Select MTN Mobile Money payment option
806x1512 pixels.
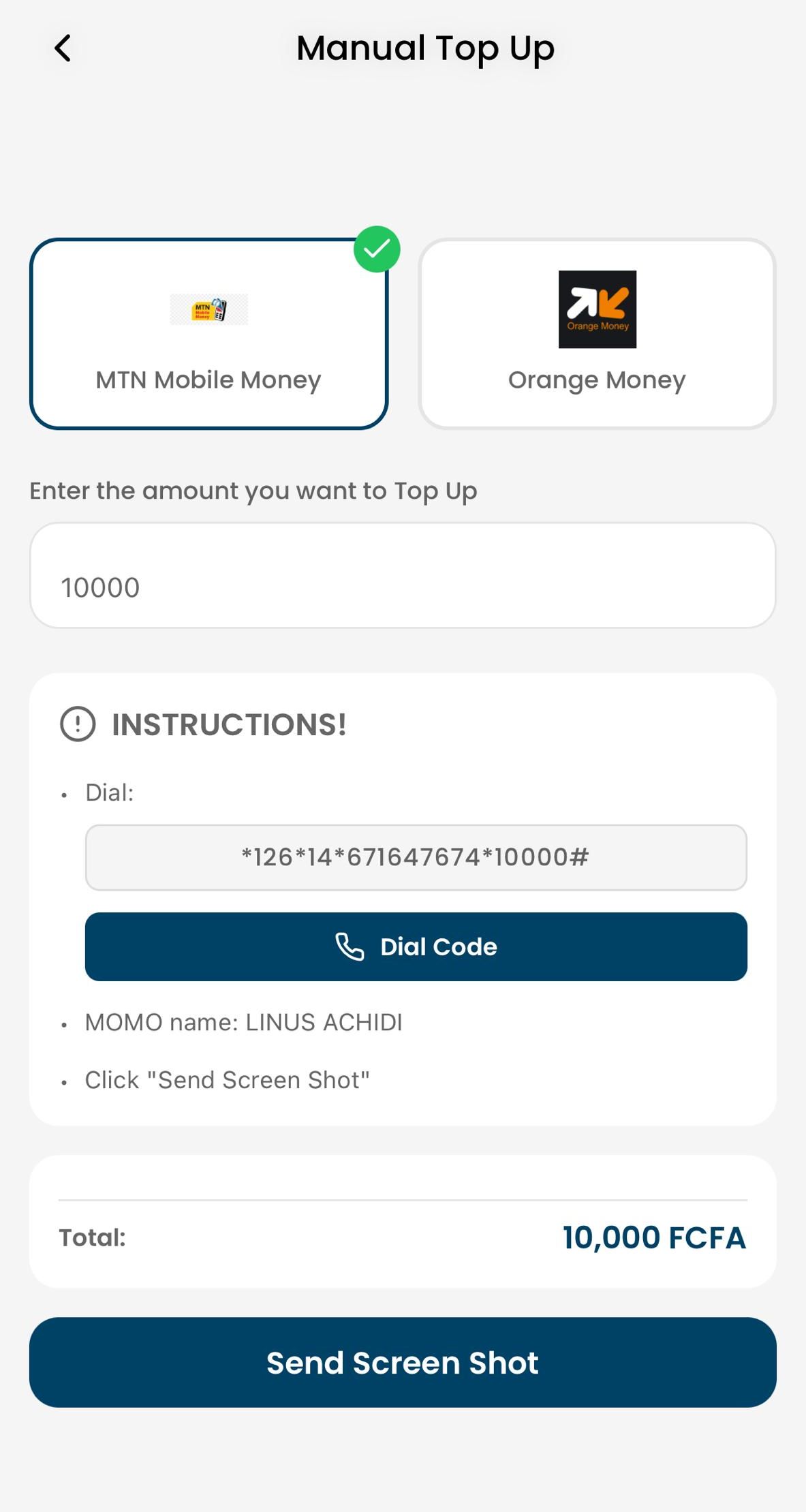pyautogui.click(x=208, y=334)
